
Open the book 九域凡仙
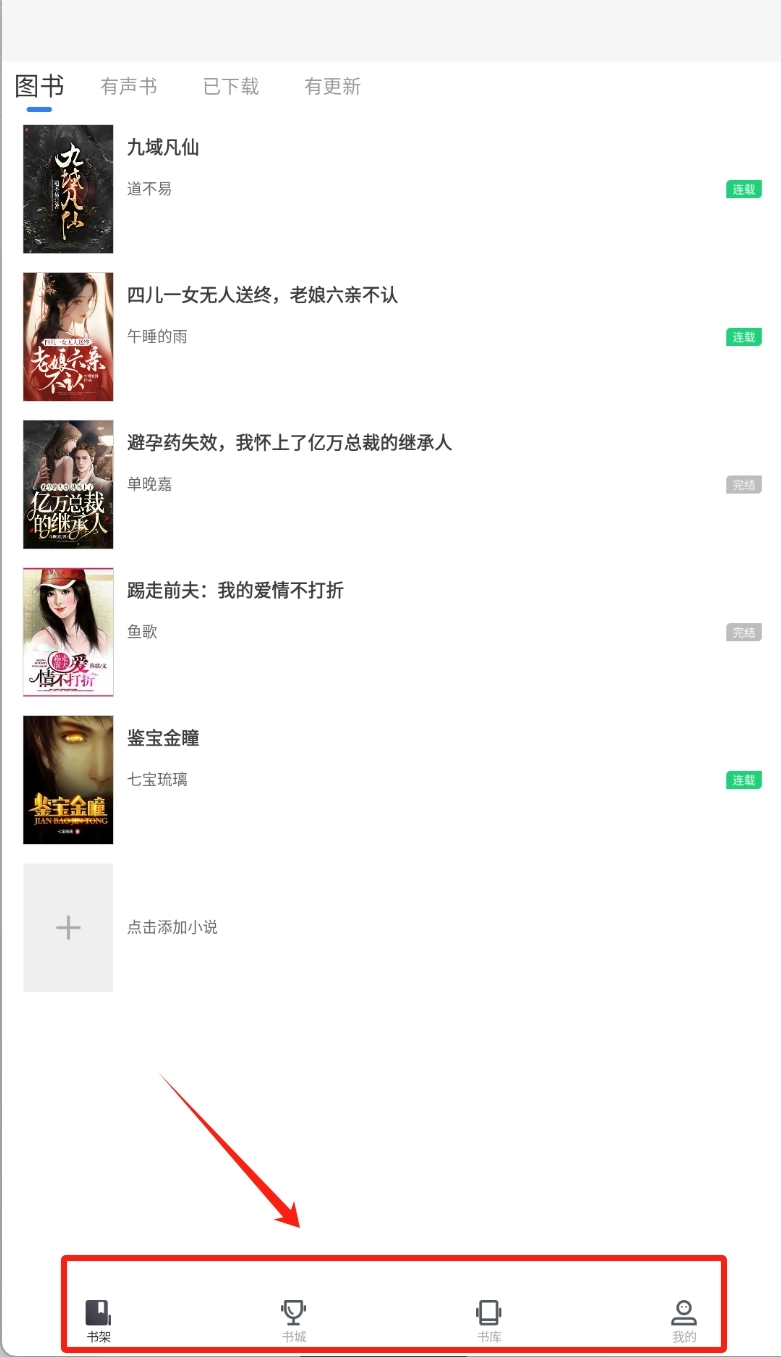click(x=163, y=148)
